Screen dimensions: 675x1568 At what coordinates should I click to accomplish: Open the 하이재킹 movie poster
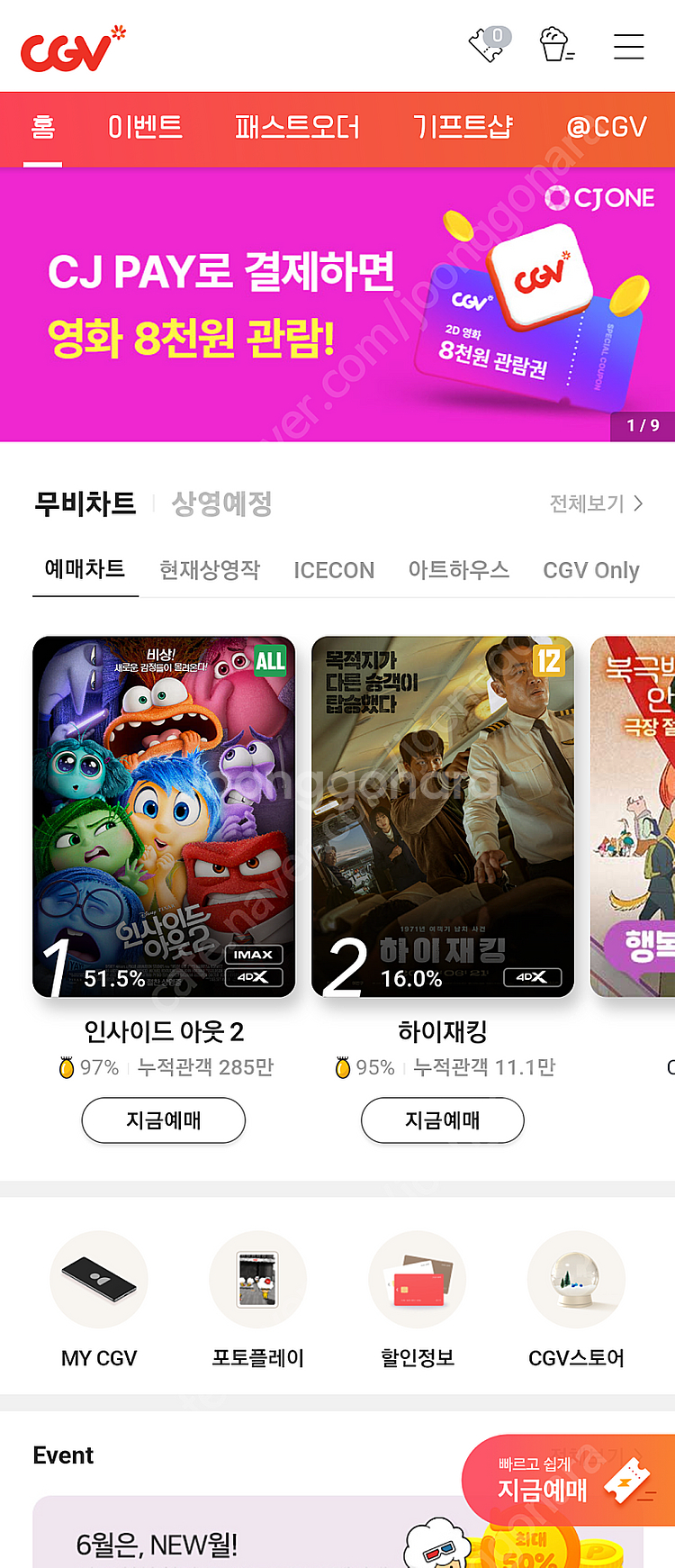(442, 817)
